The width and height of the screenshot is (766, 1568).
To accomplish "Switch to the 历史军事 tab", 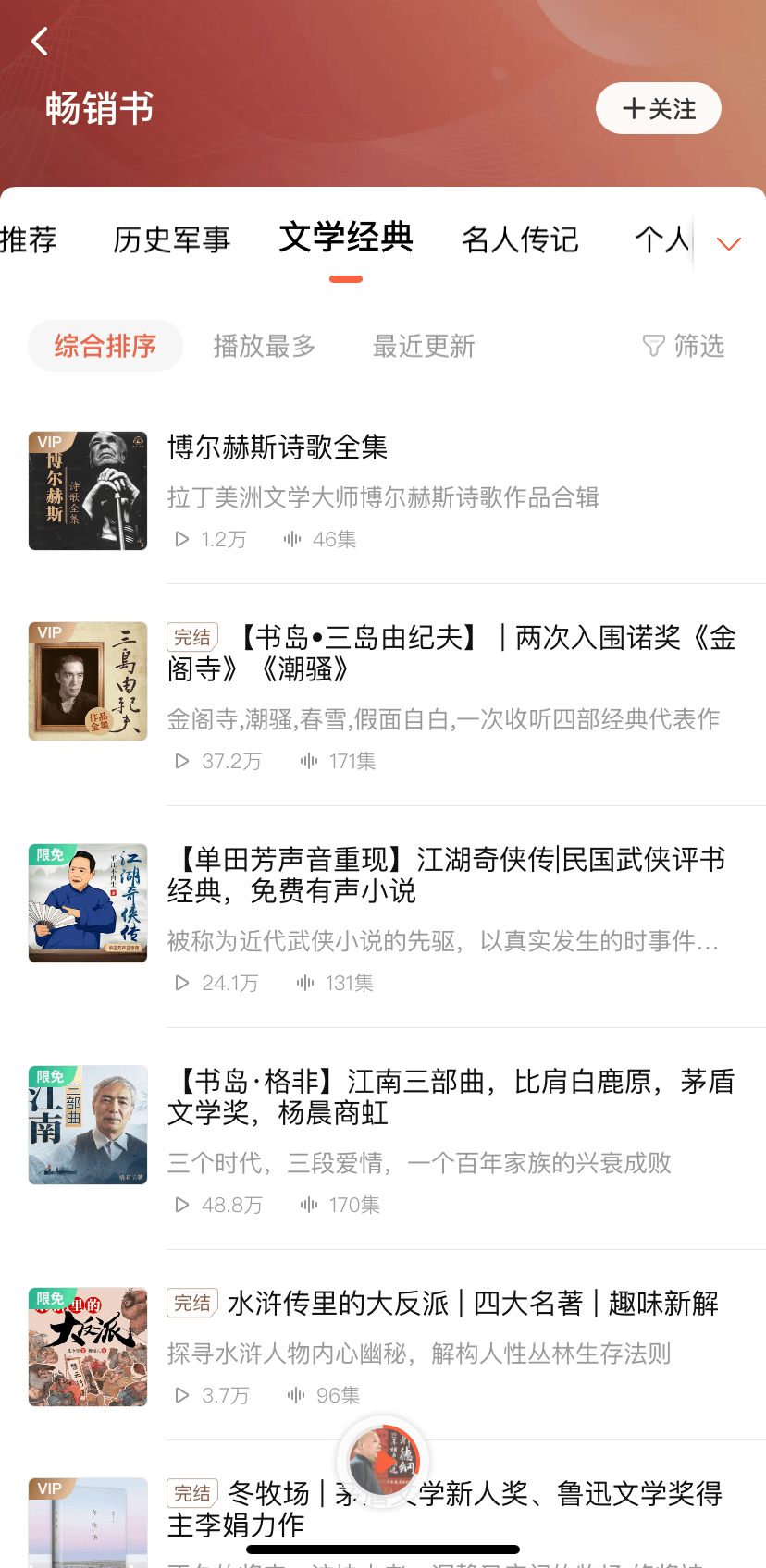I will point(172,239).
